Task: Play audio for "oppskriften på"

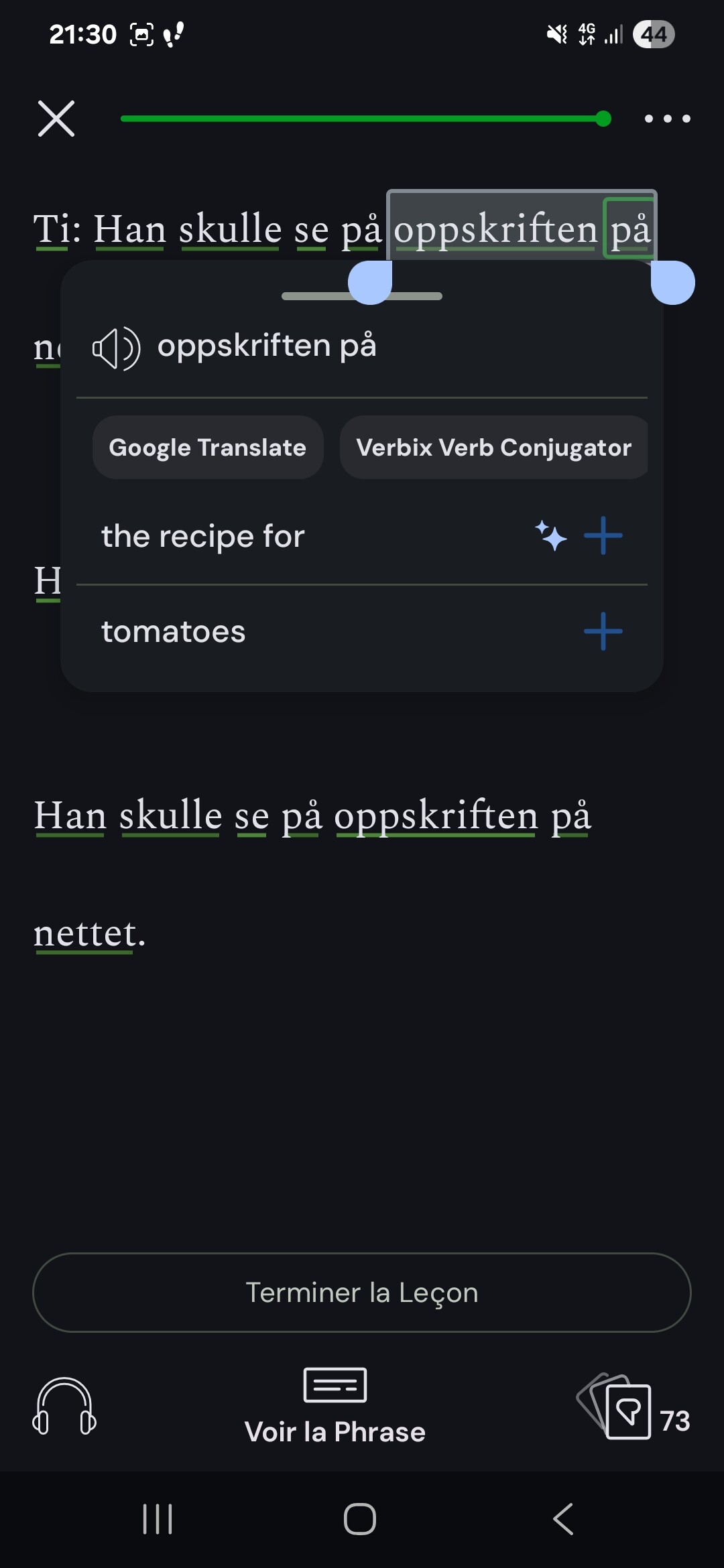Action: tap(116, 348)
